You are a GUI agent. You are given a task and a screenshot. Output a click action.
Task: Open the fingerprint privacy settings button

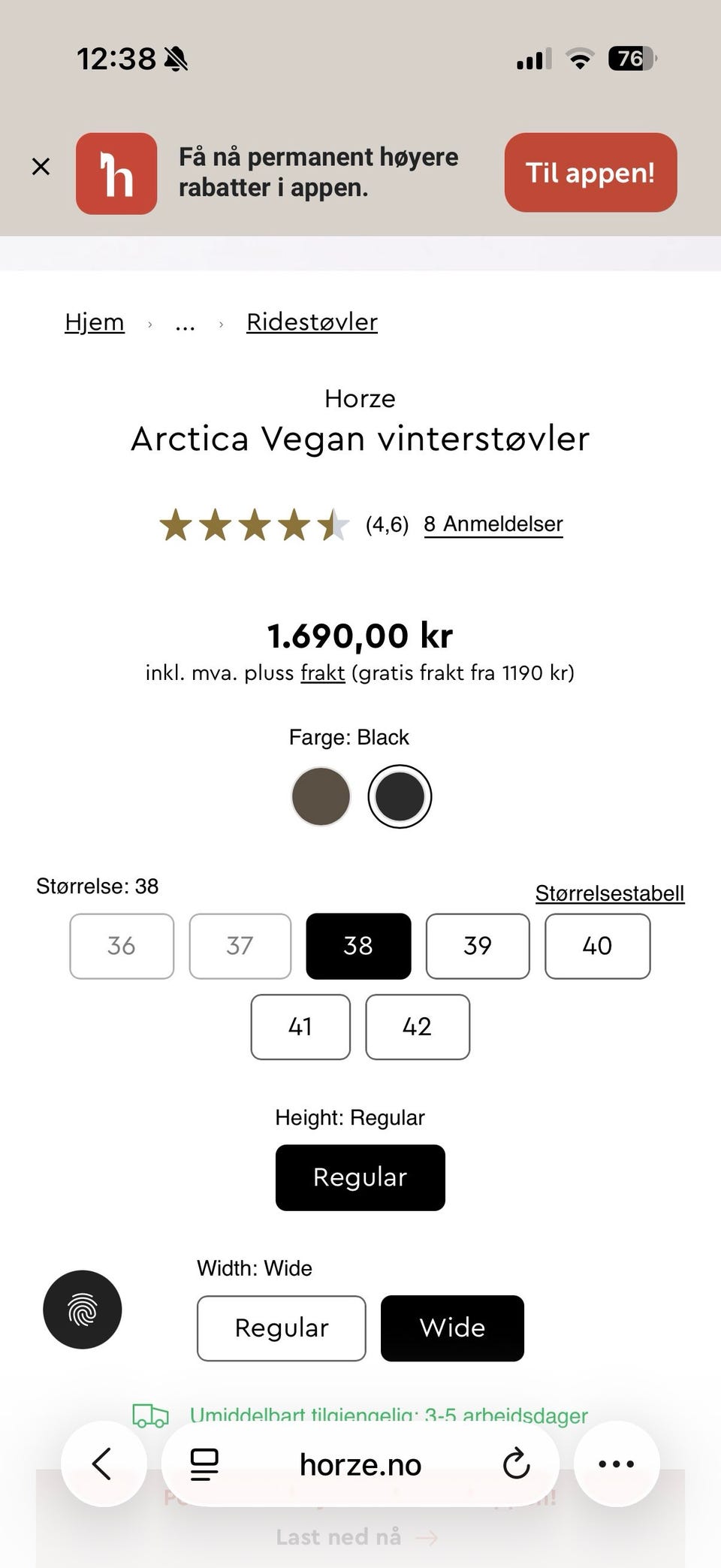(x=83, y=1310)
